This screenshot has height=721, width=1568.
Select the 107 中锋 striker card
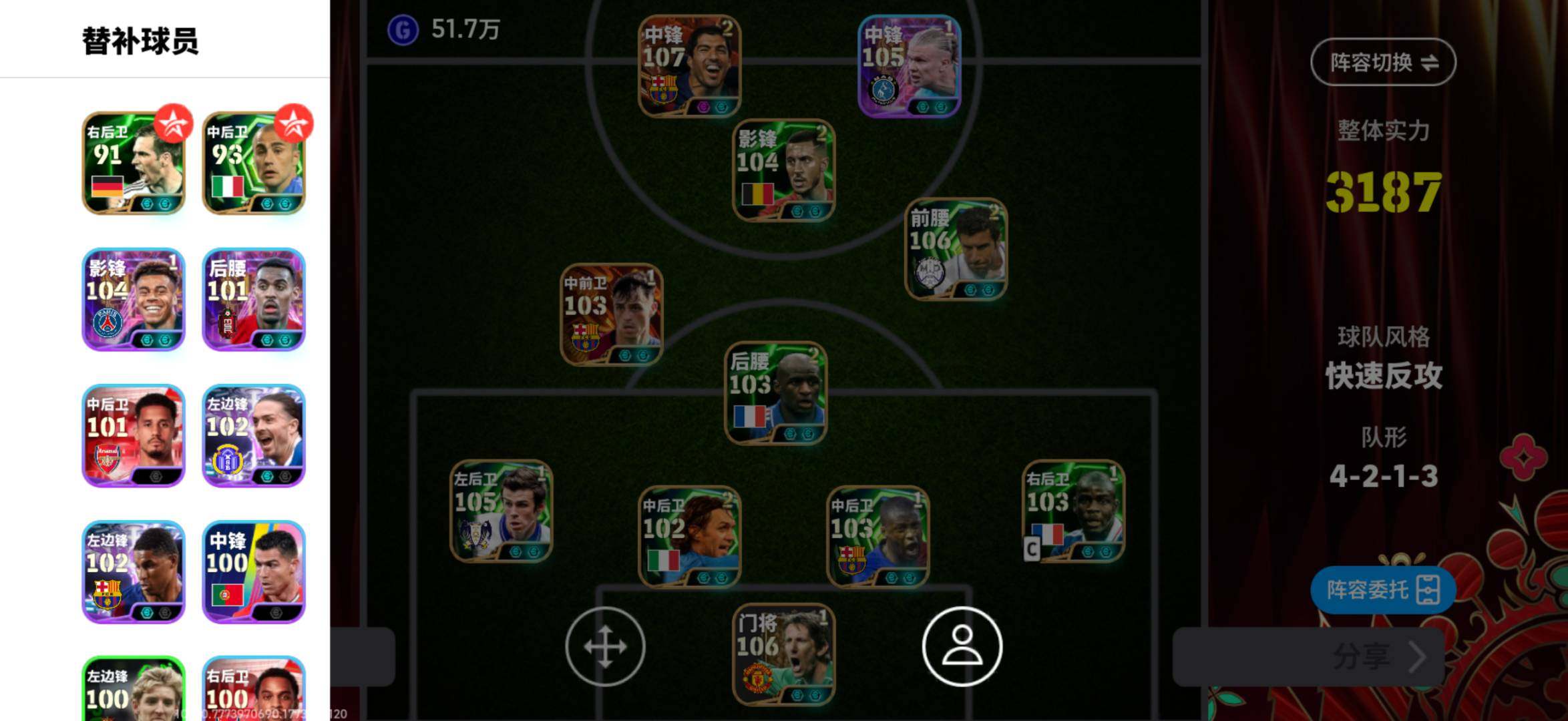(689, 65)
